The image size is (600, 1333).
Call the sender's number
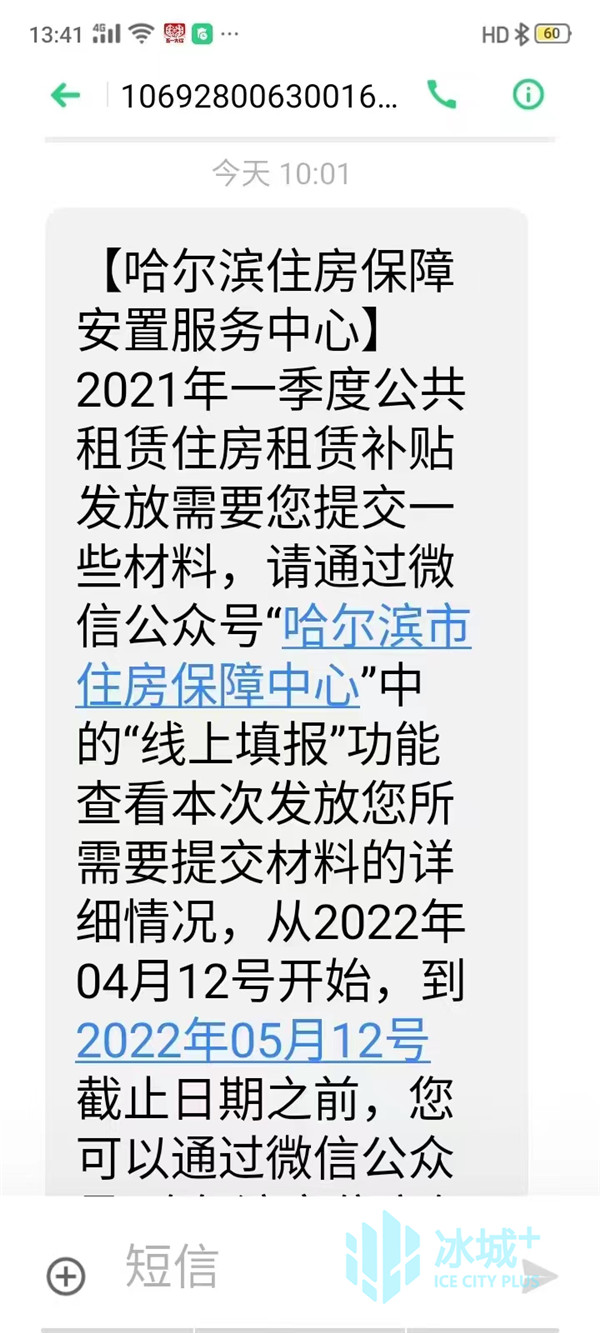(x=441, y=95)
